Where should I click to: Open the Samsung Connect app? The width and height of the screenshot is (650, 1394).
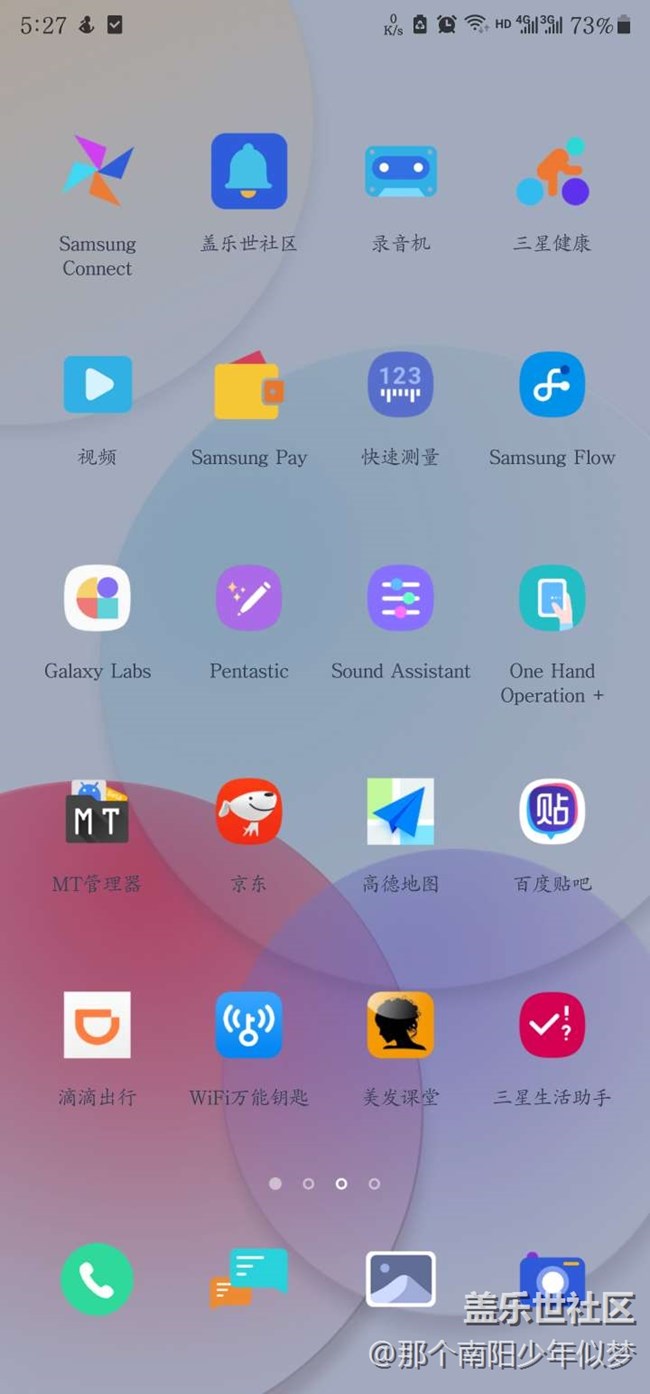(x=97, y=172)
